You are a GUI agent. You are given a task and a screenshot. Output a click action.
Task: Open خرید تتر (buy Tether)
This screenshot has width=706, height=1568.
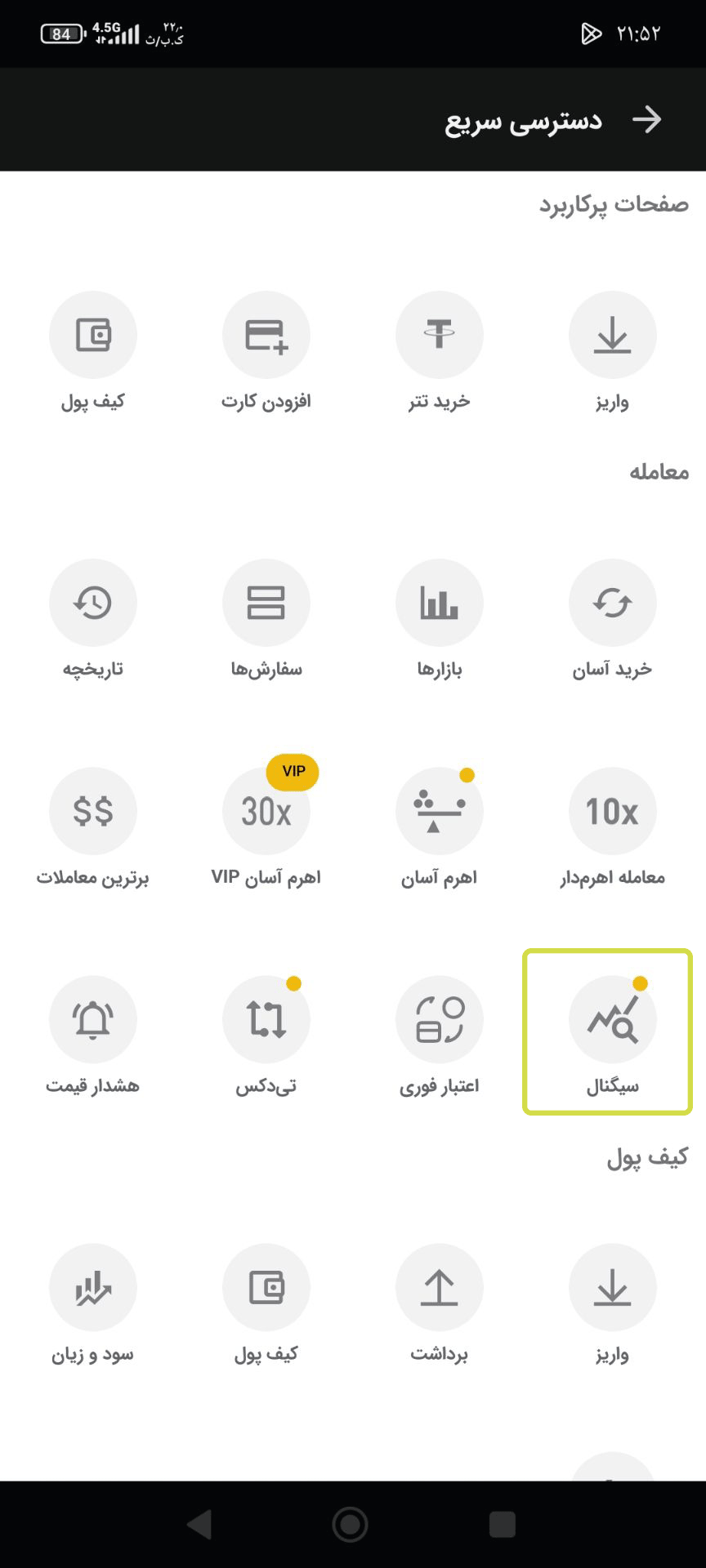click(439, 336)
